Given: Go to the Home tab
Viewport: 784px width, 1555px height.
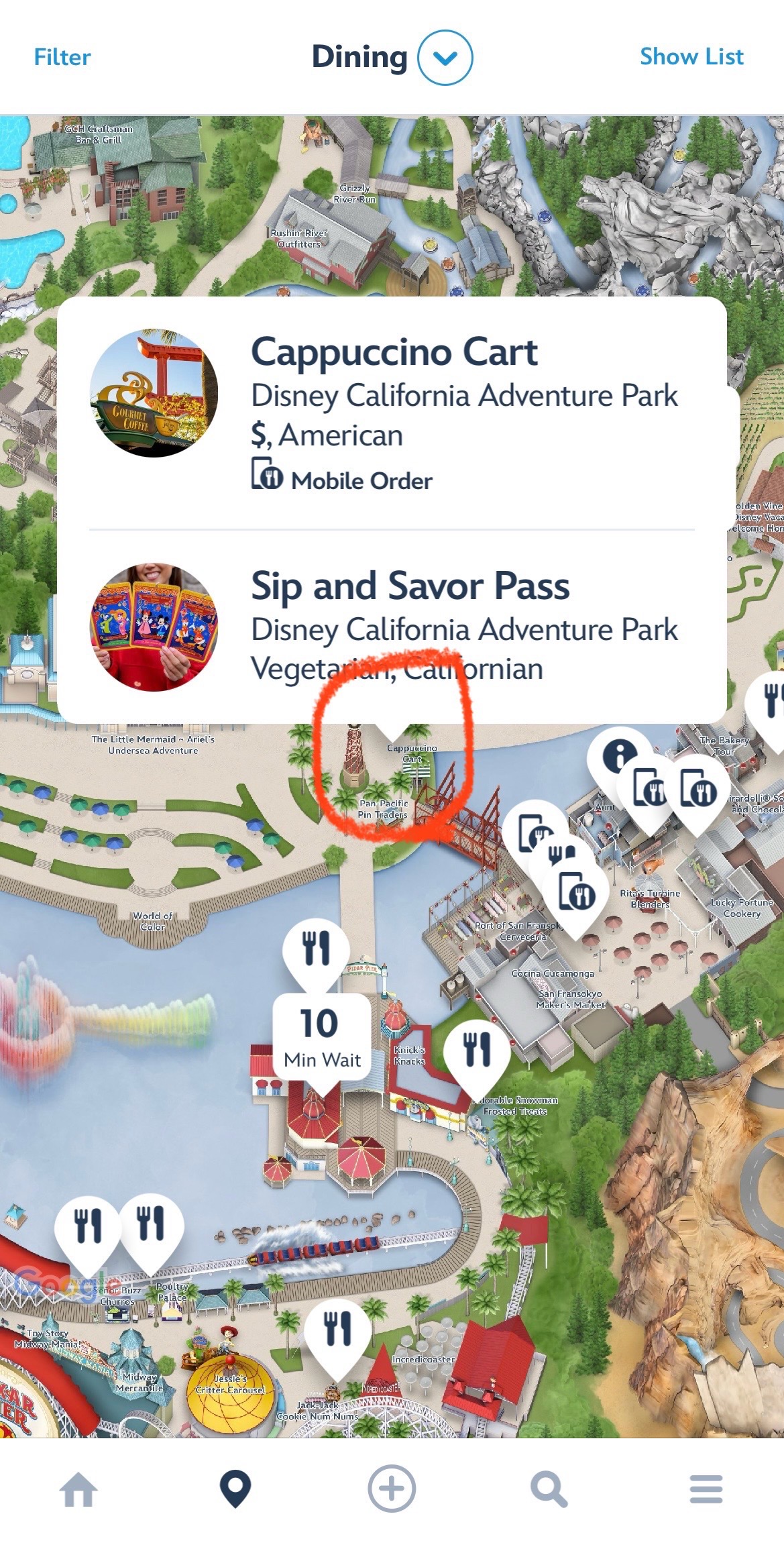Looking at the screenshot, I should pos(78,1489).
